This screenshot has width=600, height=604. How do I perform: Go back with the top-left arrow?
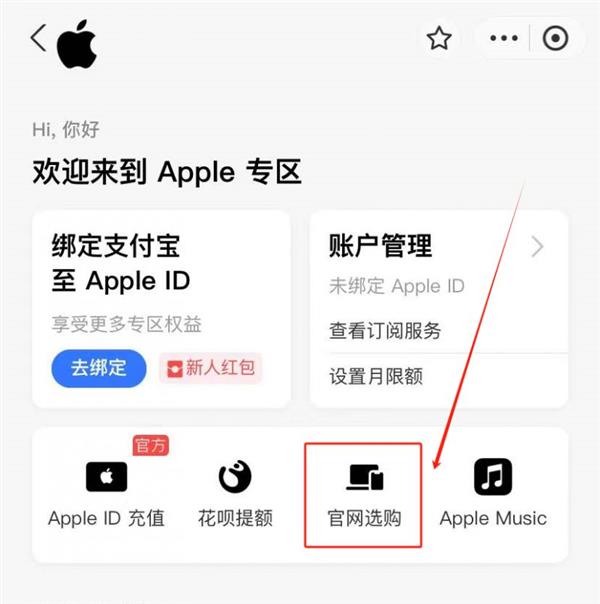pos(39,40)
